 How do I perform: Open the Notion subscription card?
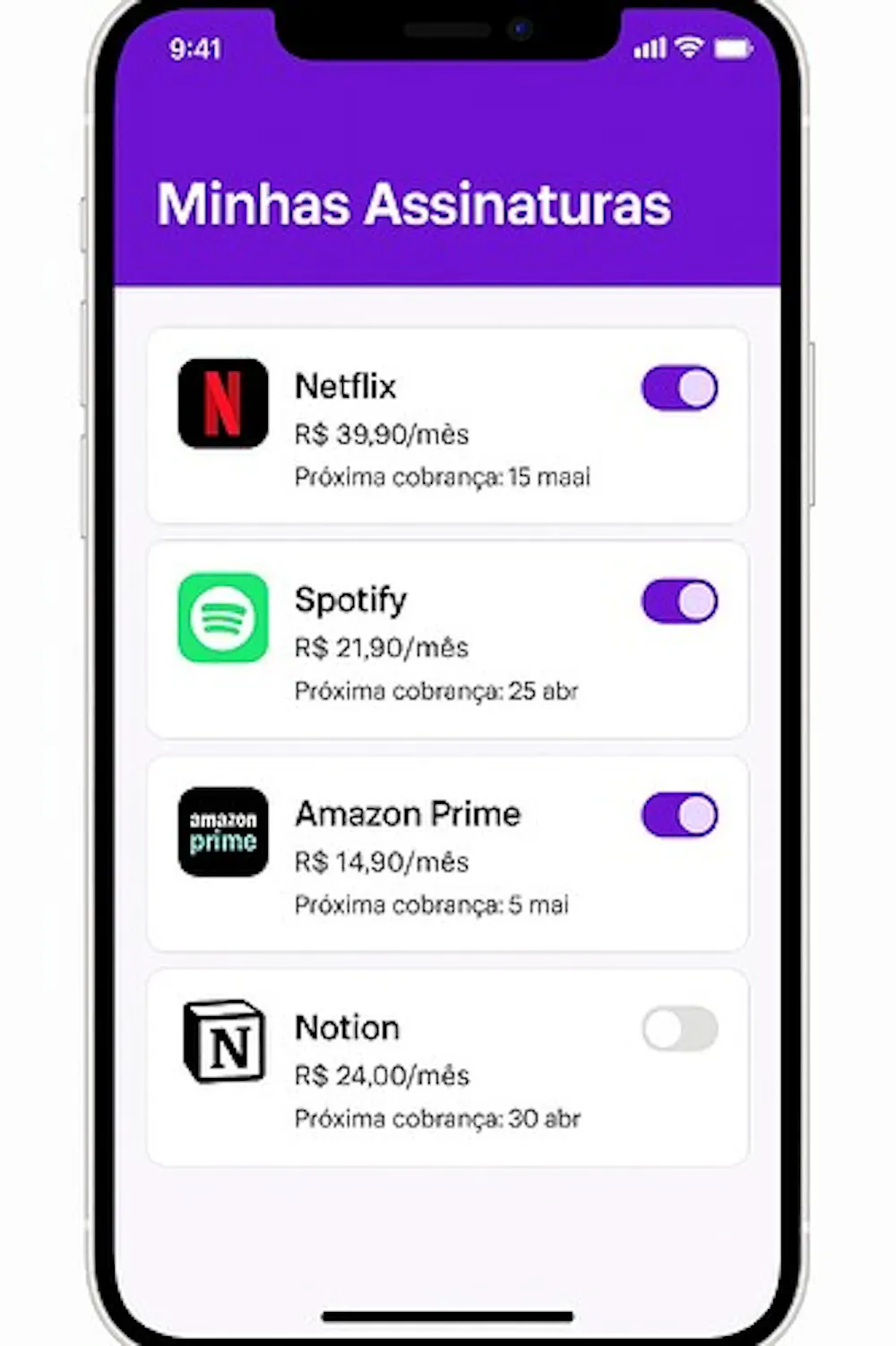(x=430, y=1072)
